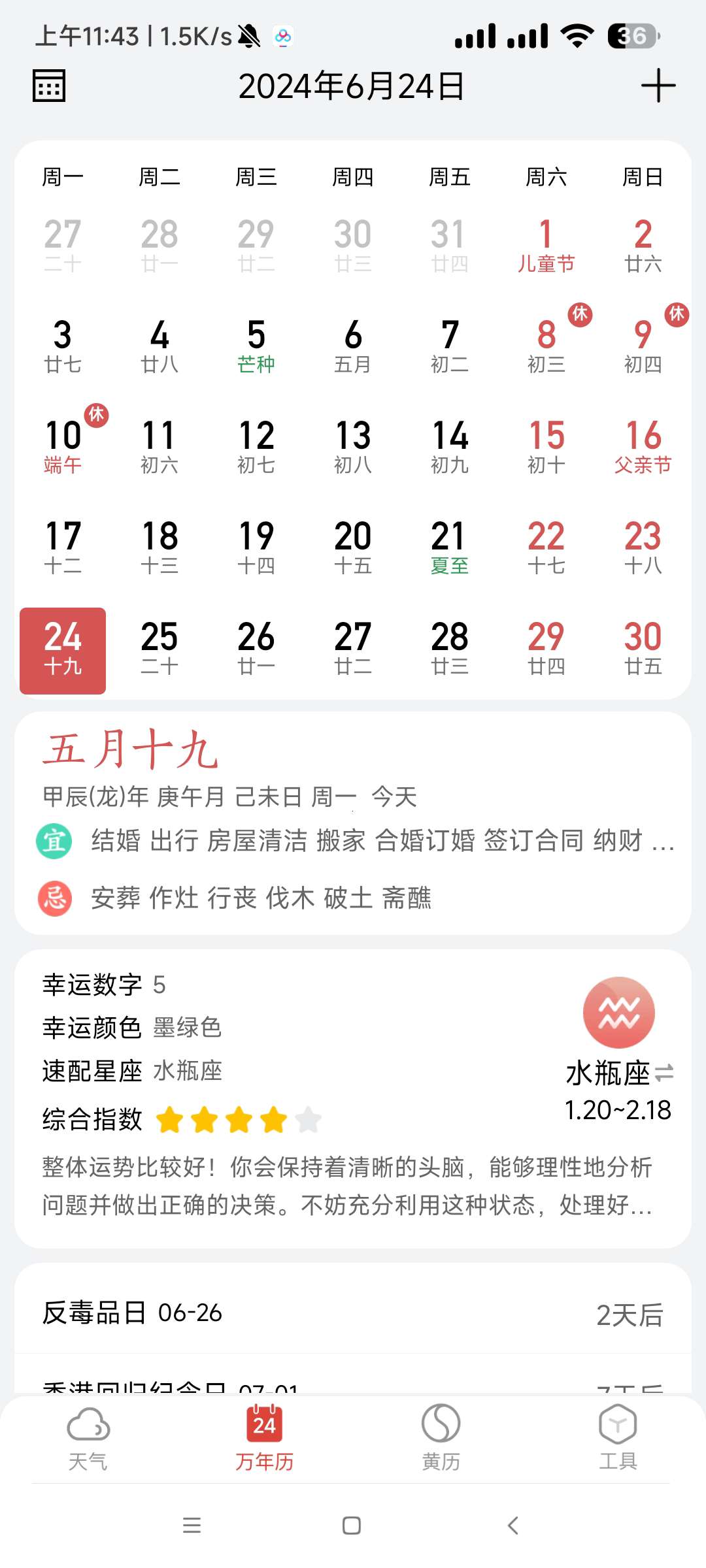Tap the plus icon to add event

pyautogui.click(x=658, y=86)
